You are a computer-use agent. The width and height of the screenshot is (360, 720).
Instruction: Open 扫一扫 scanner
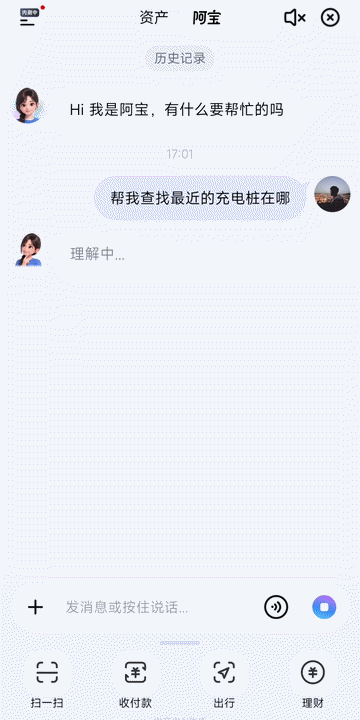[47, 683]
